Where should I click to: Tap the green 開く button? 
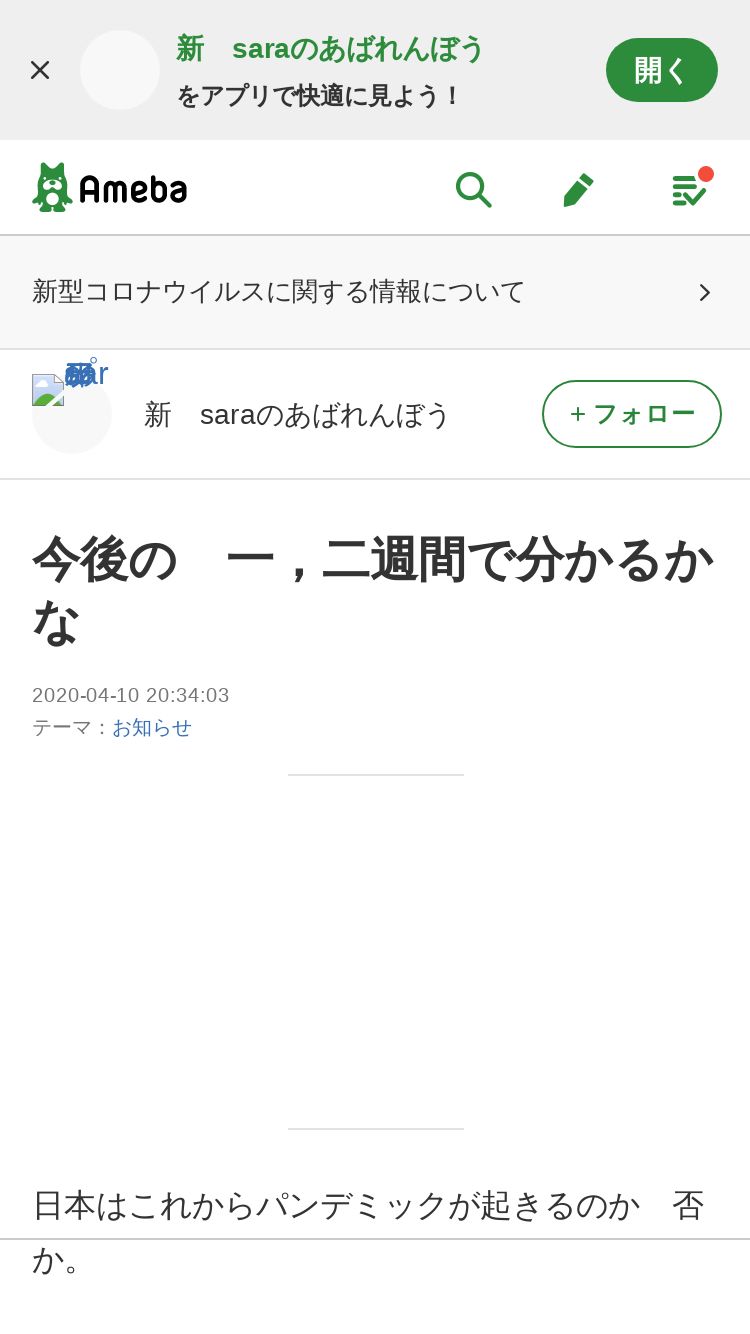[x=662, y=70]
